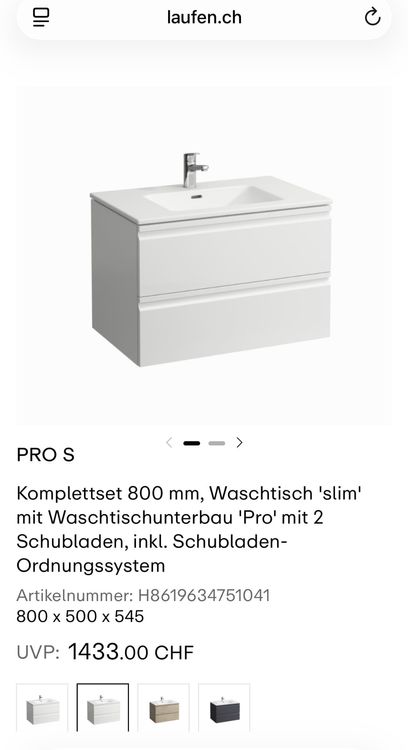Select the wood-finish vanity variant thumbnail
Image resolution: width=408 pixels, height=750 pixels.
coord(164,707)
